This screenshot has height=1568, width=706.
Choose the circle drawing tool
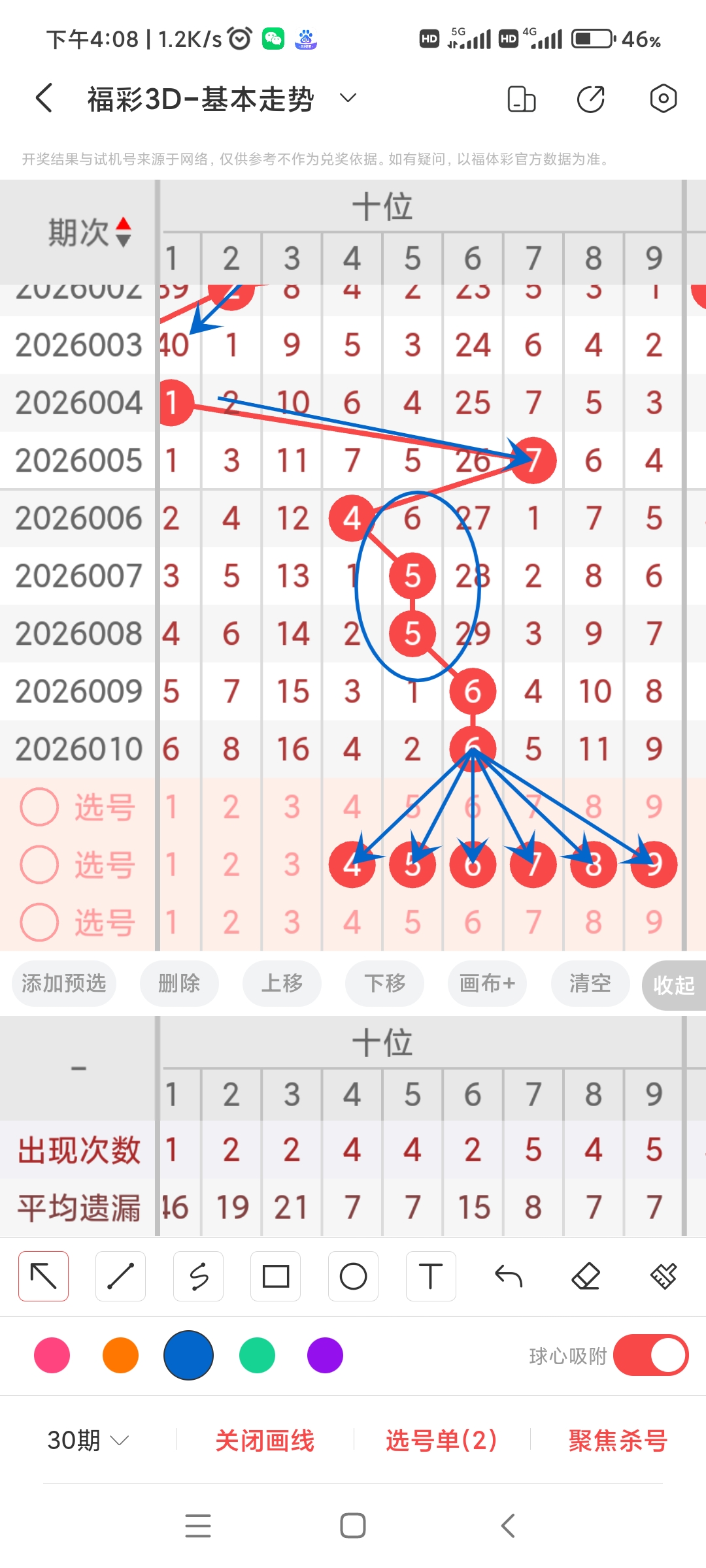[353, 1275]
